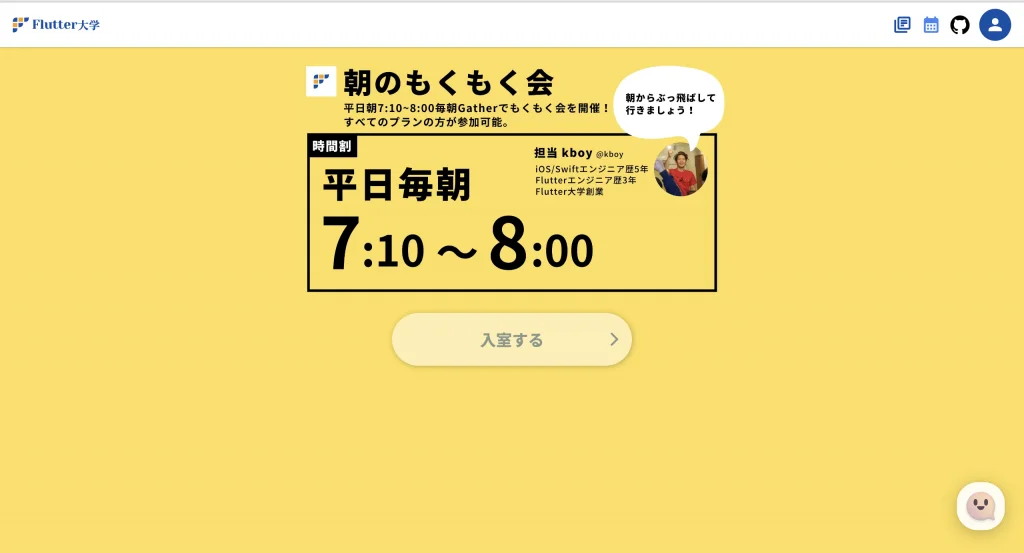
Task: Open the calendar icon in the top bar
Action: 931,25
